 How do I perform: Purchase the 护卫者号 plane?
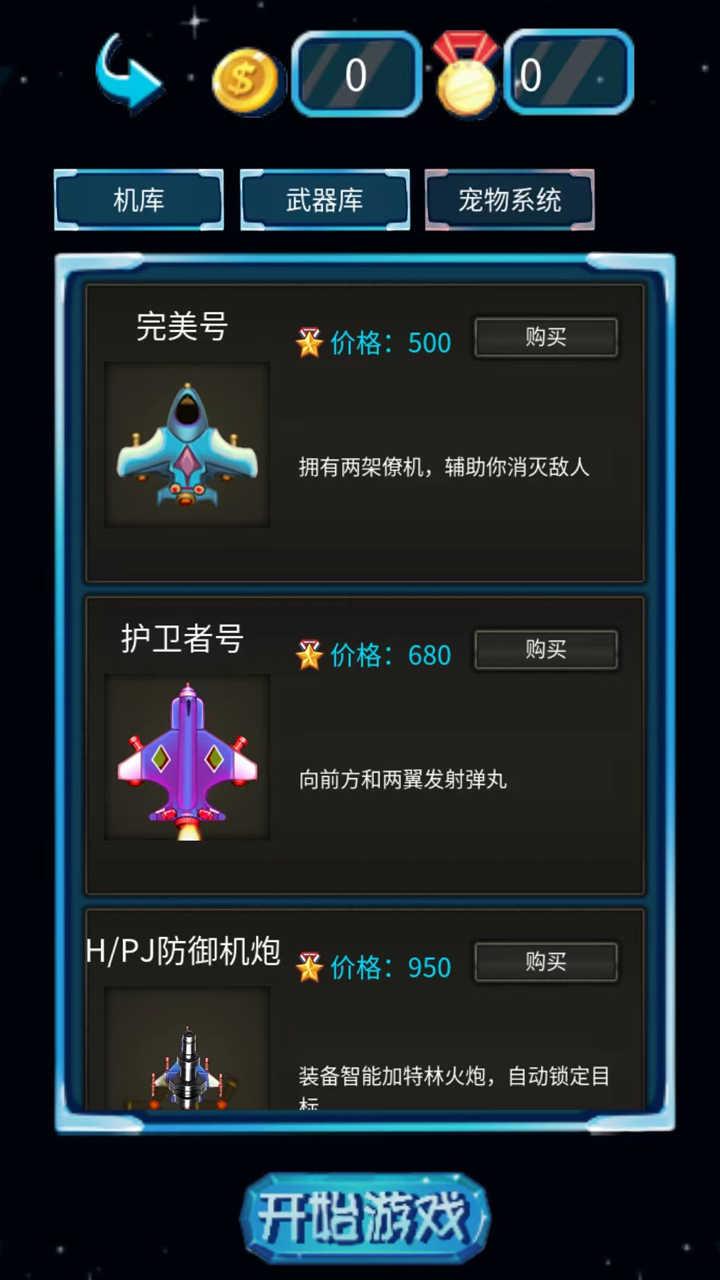[545, 650]
